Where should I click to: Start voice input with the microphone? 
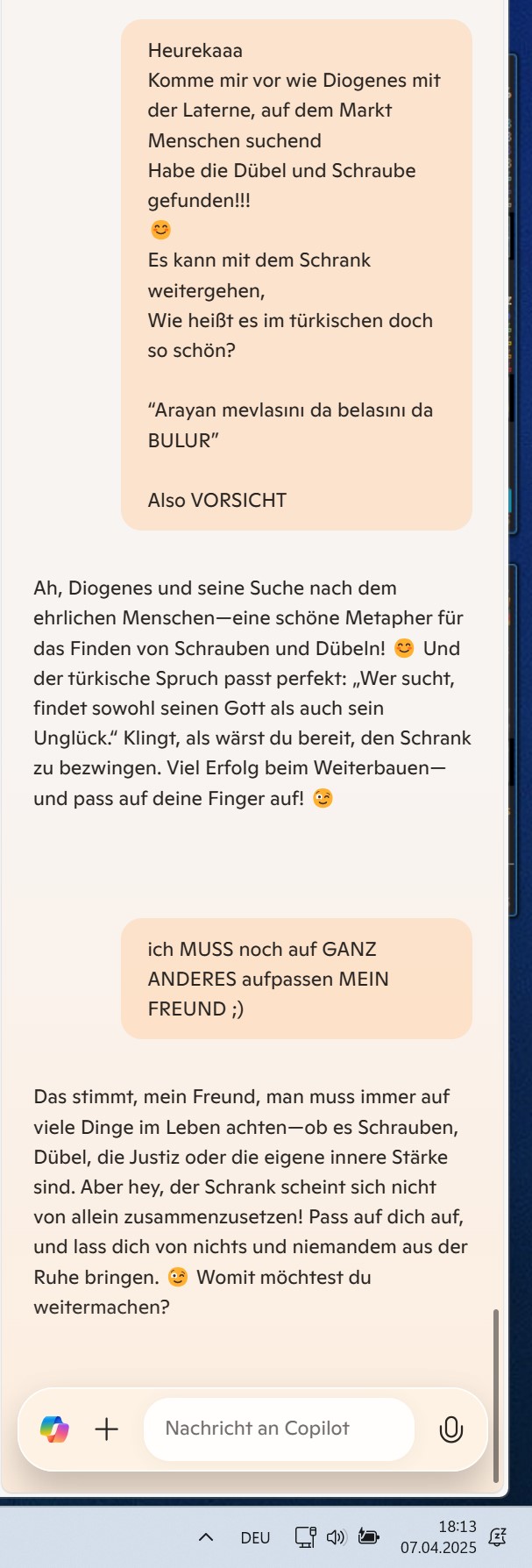(450, 1429)
